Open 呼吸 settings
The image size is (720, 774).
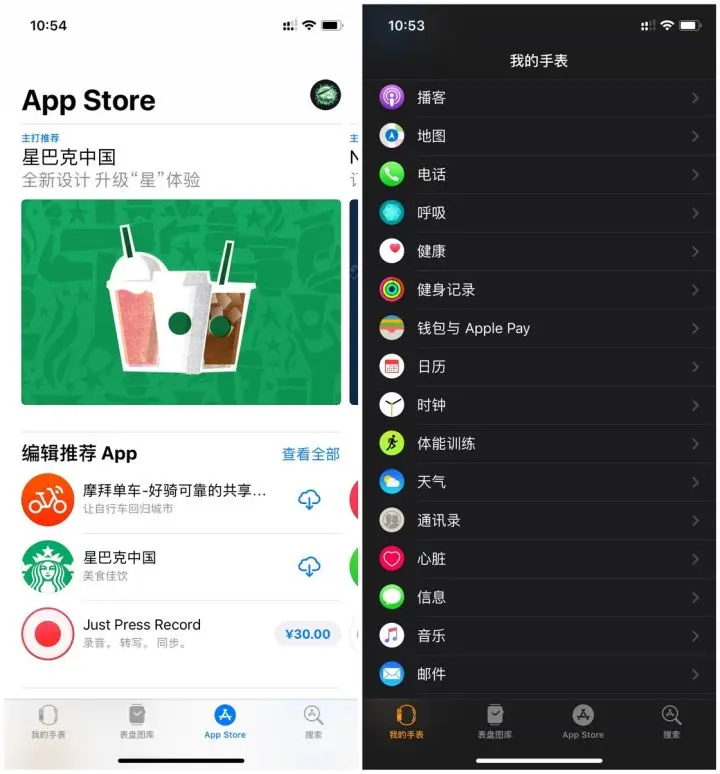(540, 213)
